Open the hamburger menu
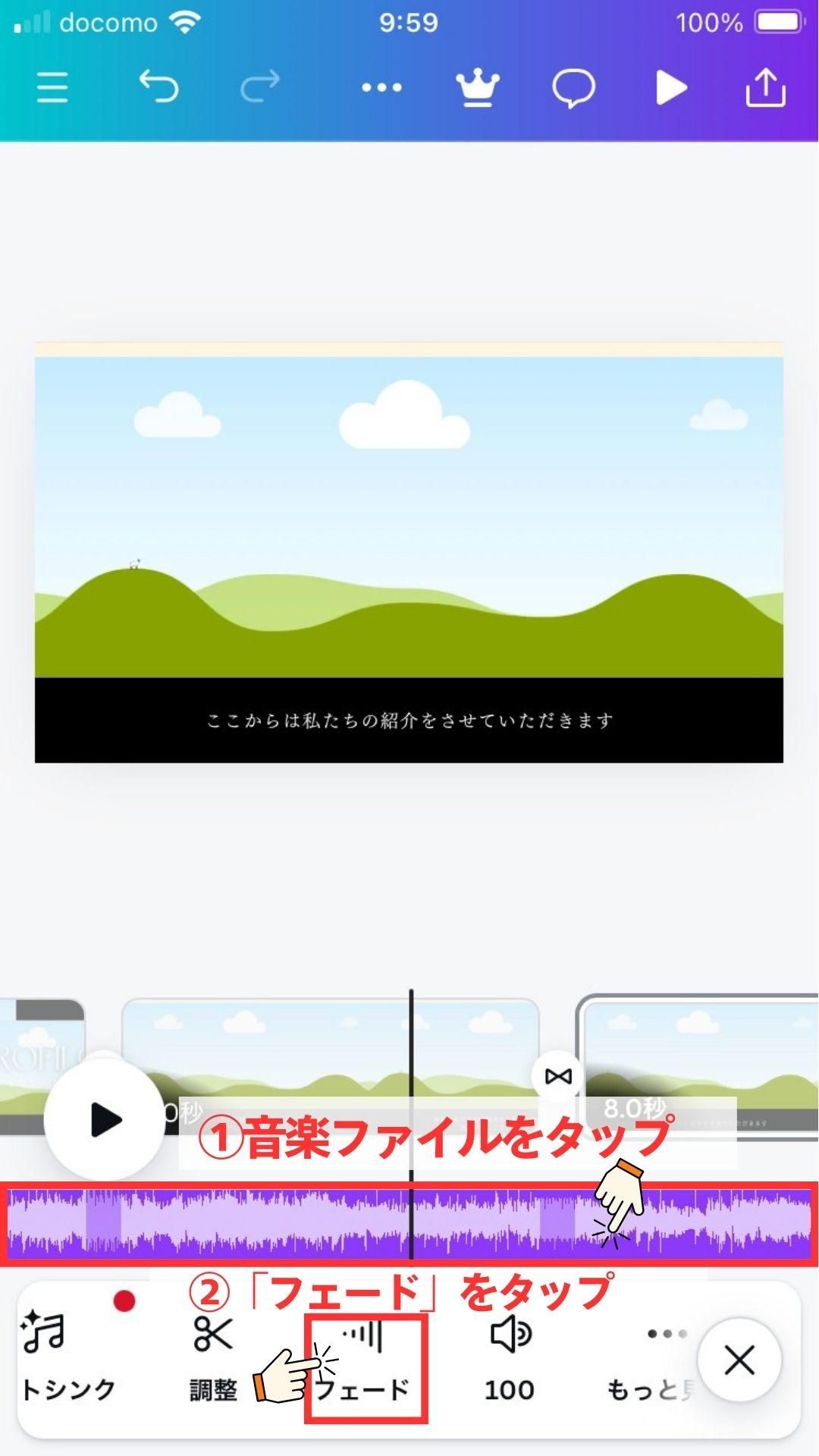 click(52, 87)
